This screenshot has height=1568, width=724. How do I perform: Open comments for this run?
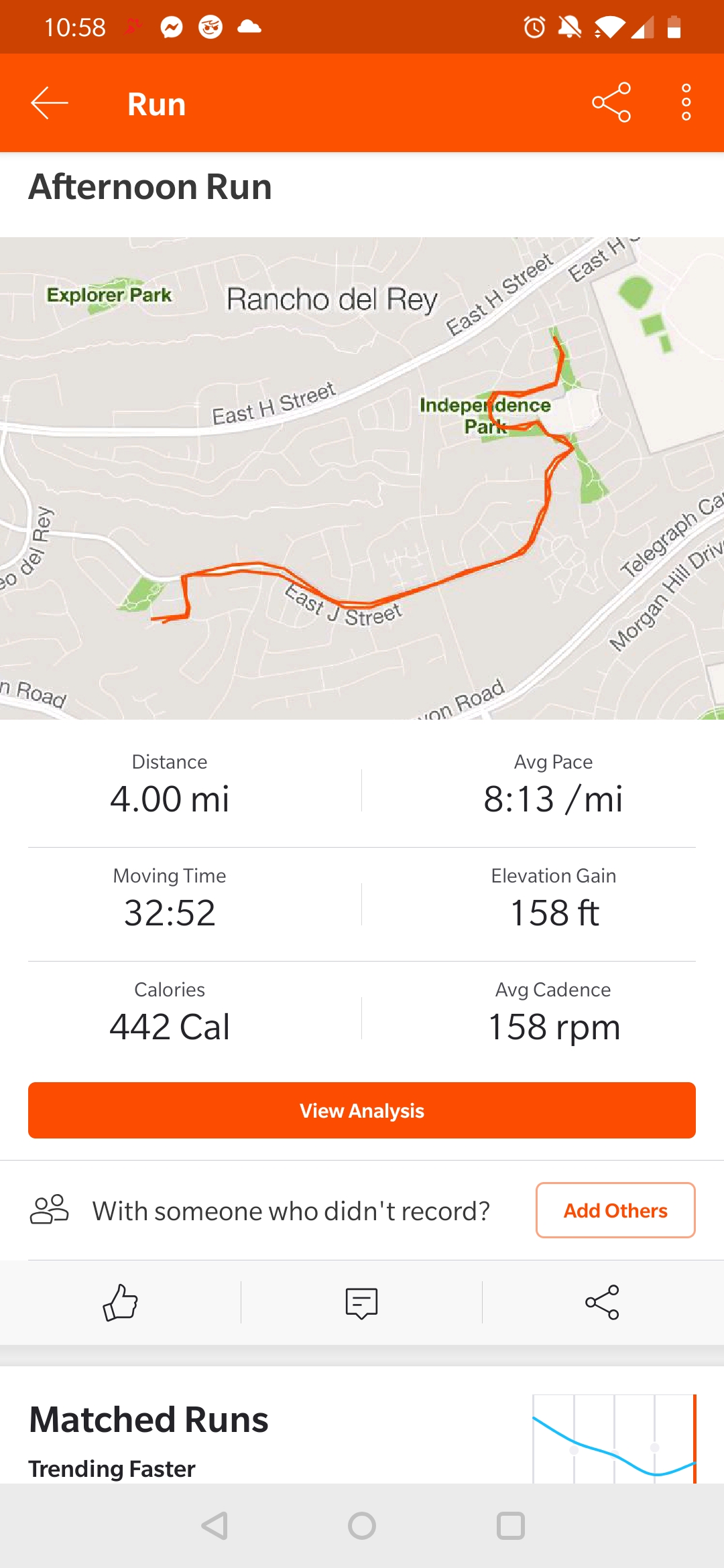361,1303
